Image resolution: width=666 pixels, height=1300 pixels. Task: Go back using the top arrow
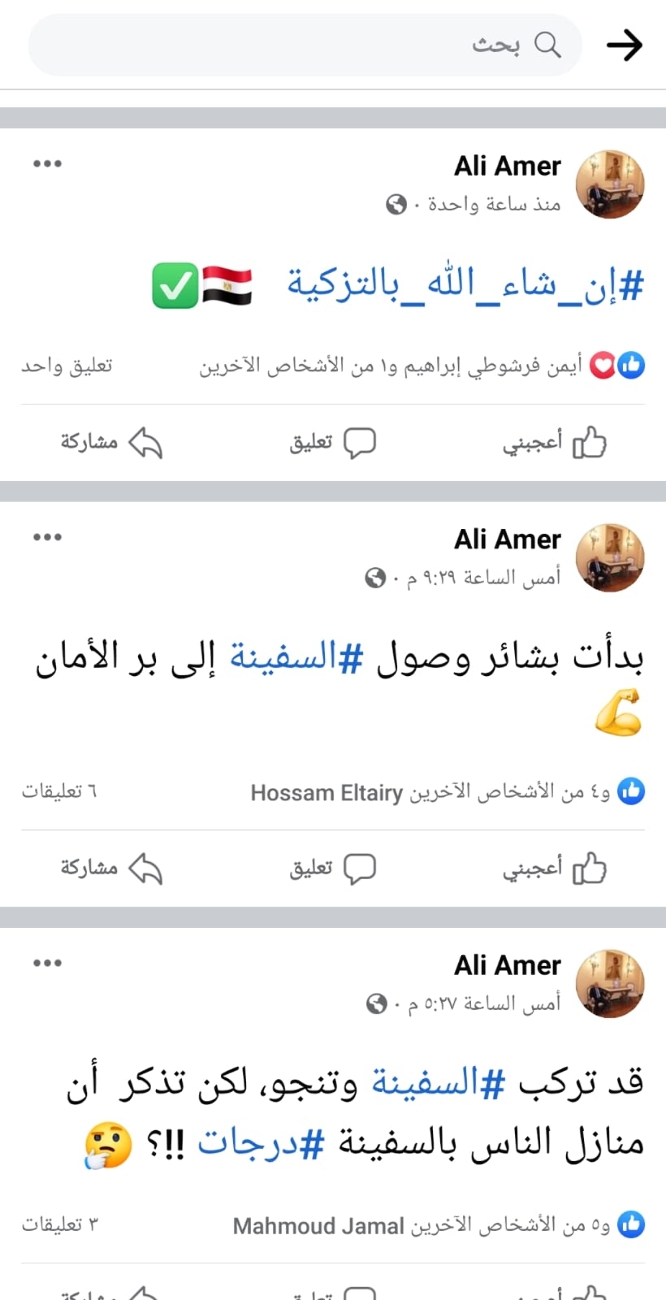(625, 45)
